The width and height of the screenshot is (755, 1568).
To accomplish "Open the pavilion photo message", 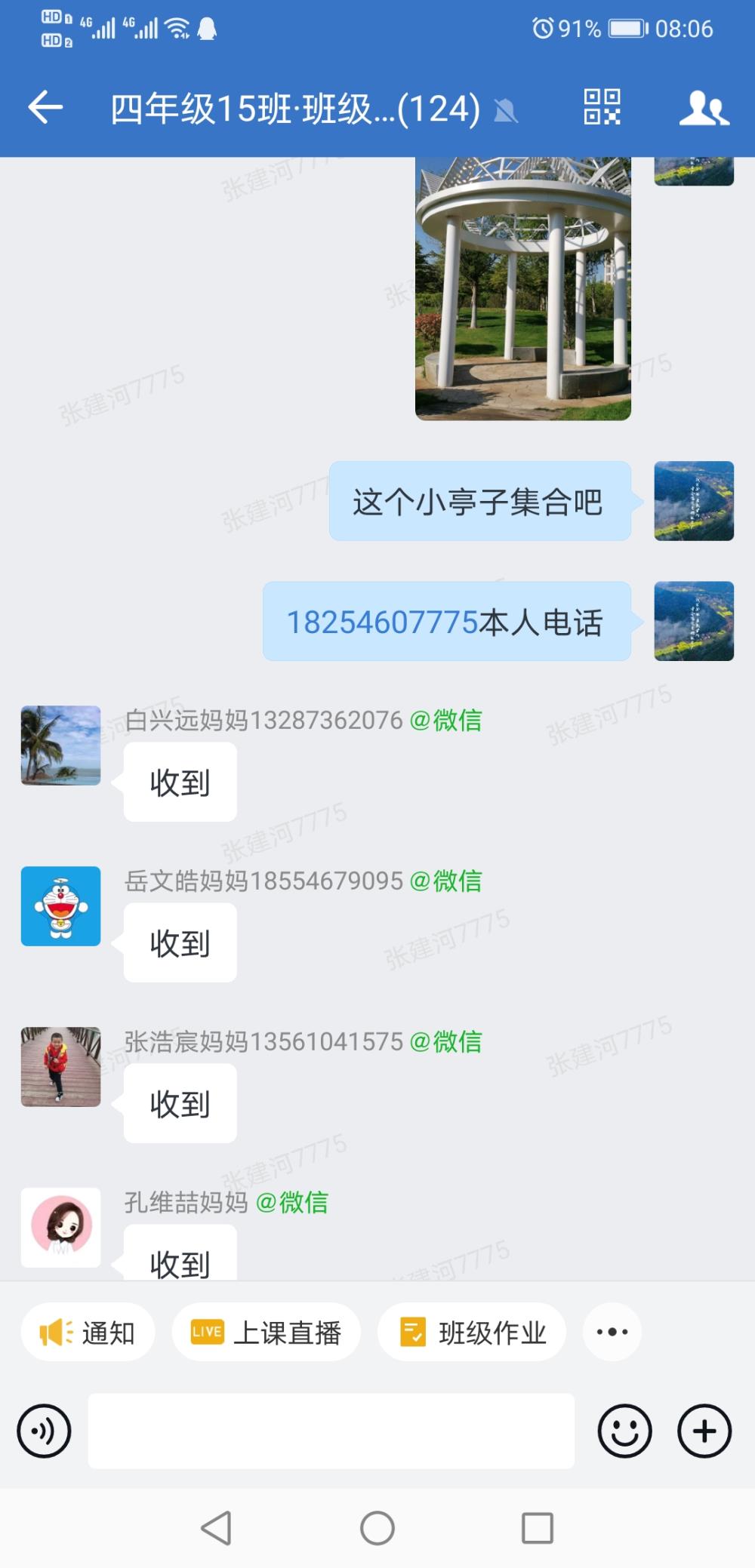I will click(x=523, y=288).
